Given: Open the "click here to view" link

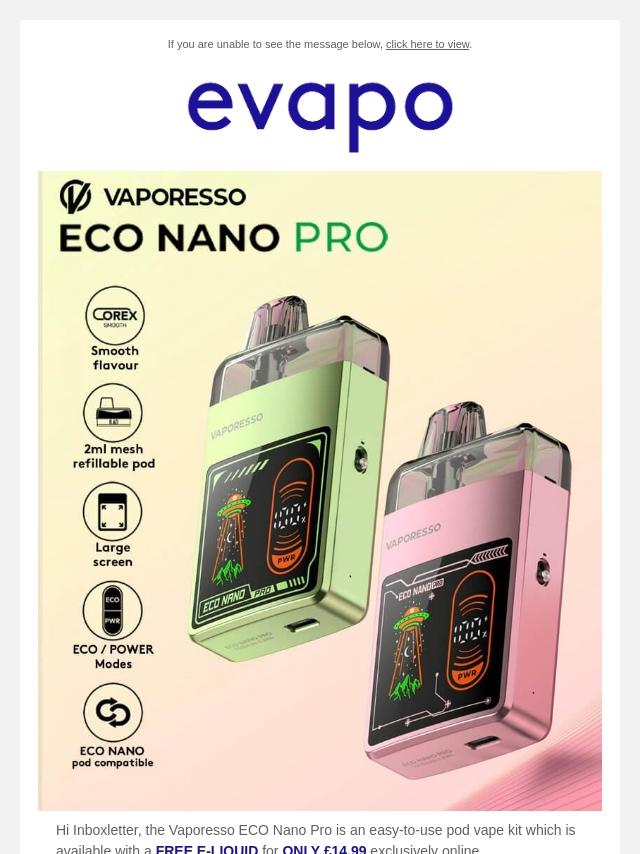Looking at the screenshot, I should tap(427, 44).
